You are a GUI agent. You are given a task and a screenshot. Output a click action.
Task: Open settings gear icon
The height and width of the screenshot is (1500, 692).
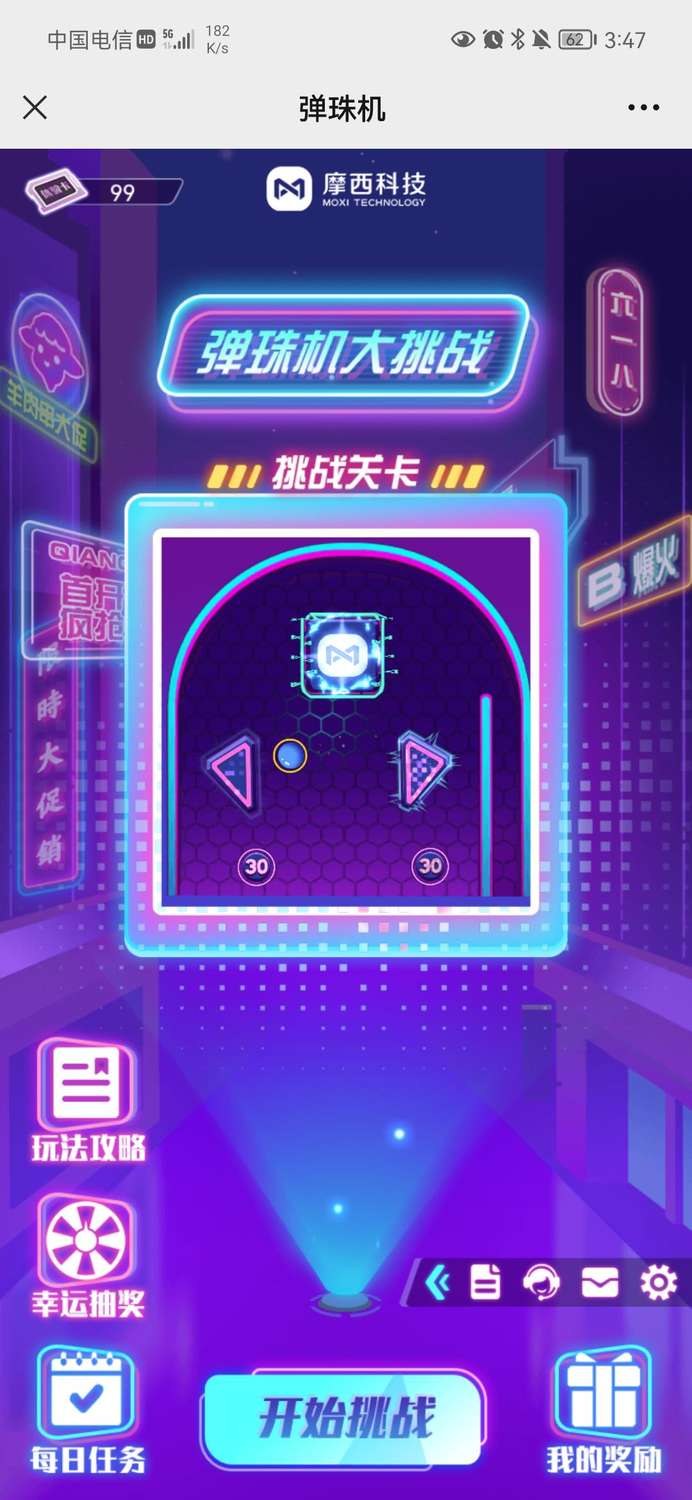tap(658, 1282)
